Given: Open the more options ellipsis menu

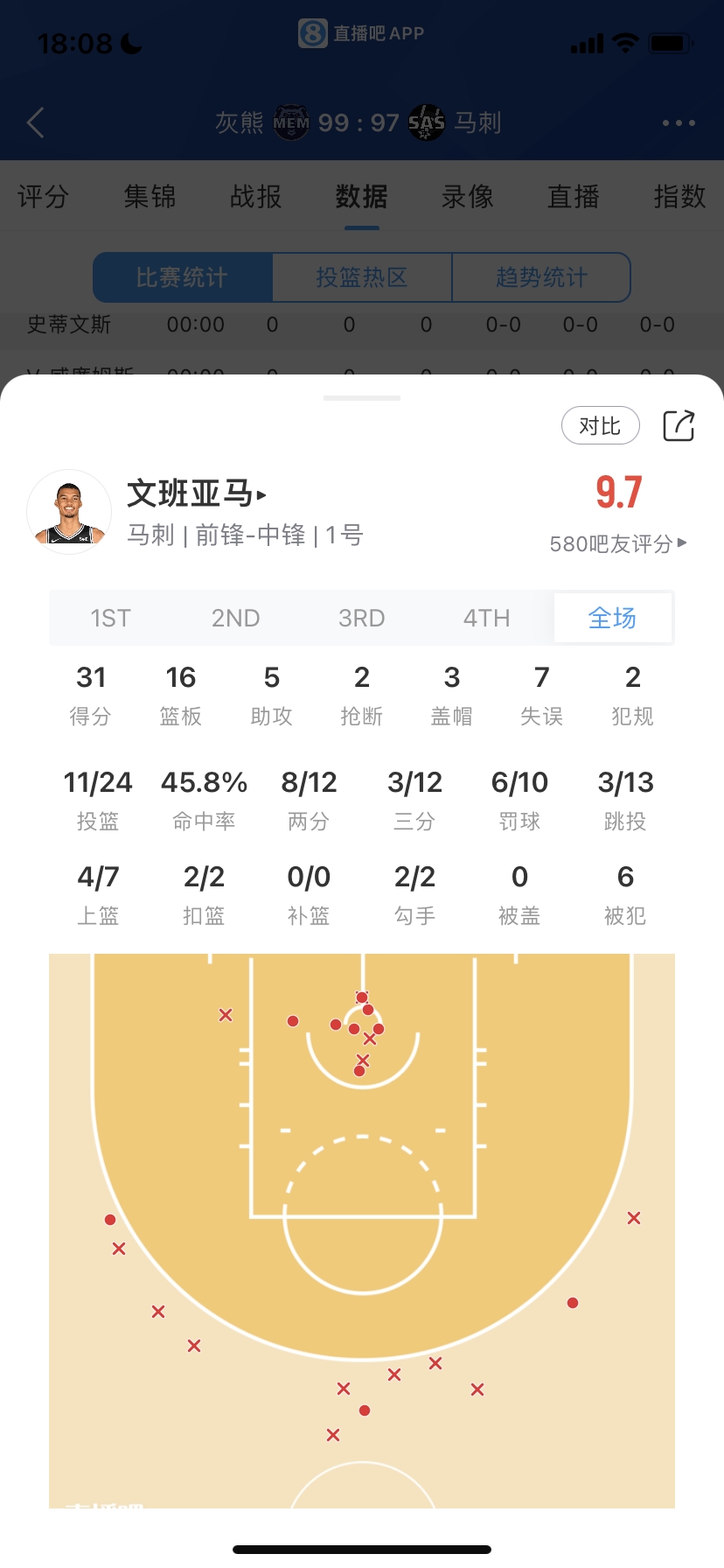Looking at the screenshot, I should (678, 122).
